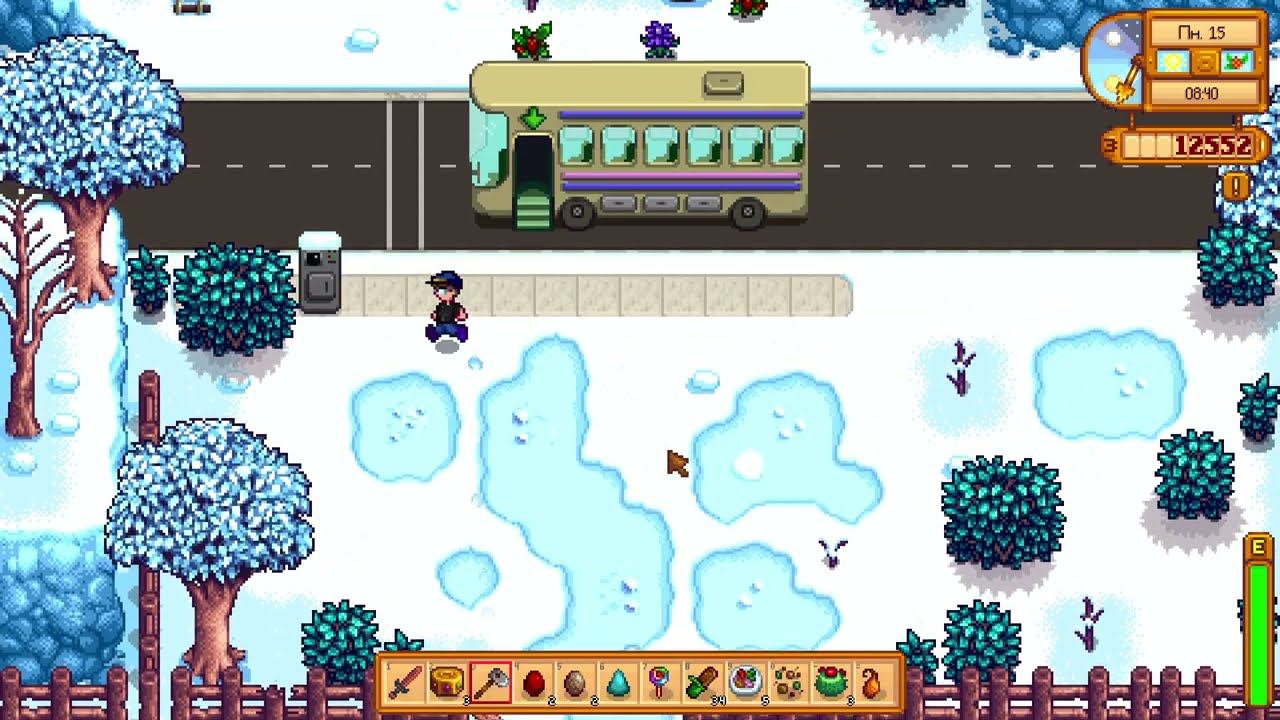The width and height of the screenshot is (1280, 720).
Task: Select the brown speckled egg slot
Action: pos(576,684)
